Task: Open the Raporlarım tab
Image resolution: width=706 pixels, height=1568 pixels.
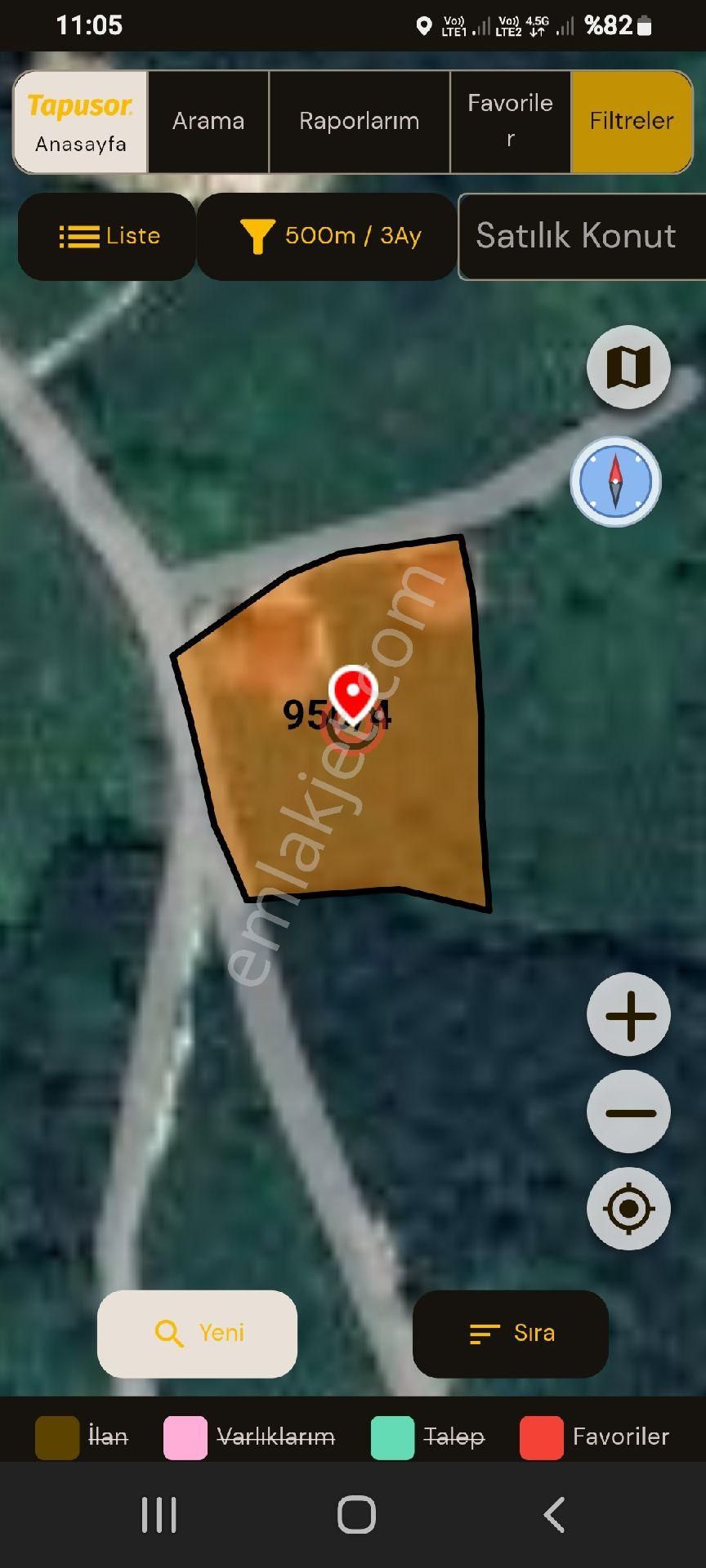Action: (x=360, y=122)
